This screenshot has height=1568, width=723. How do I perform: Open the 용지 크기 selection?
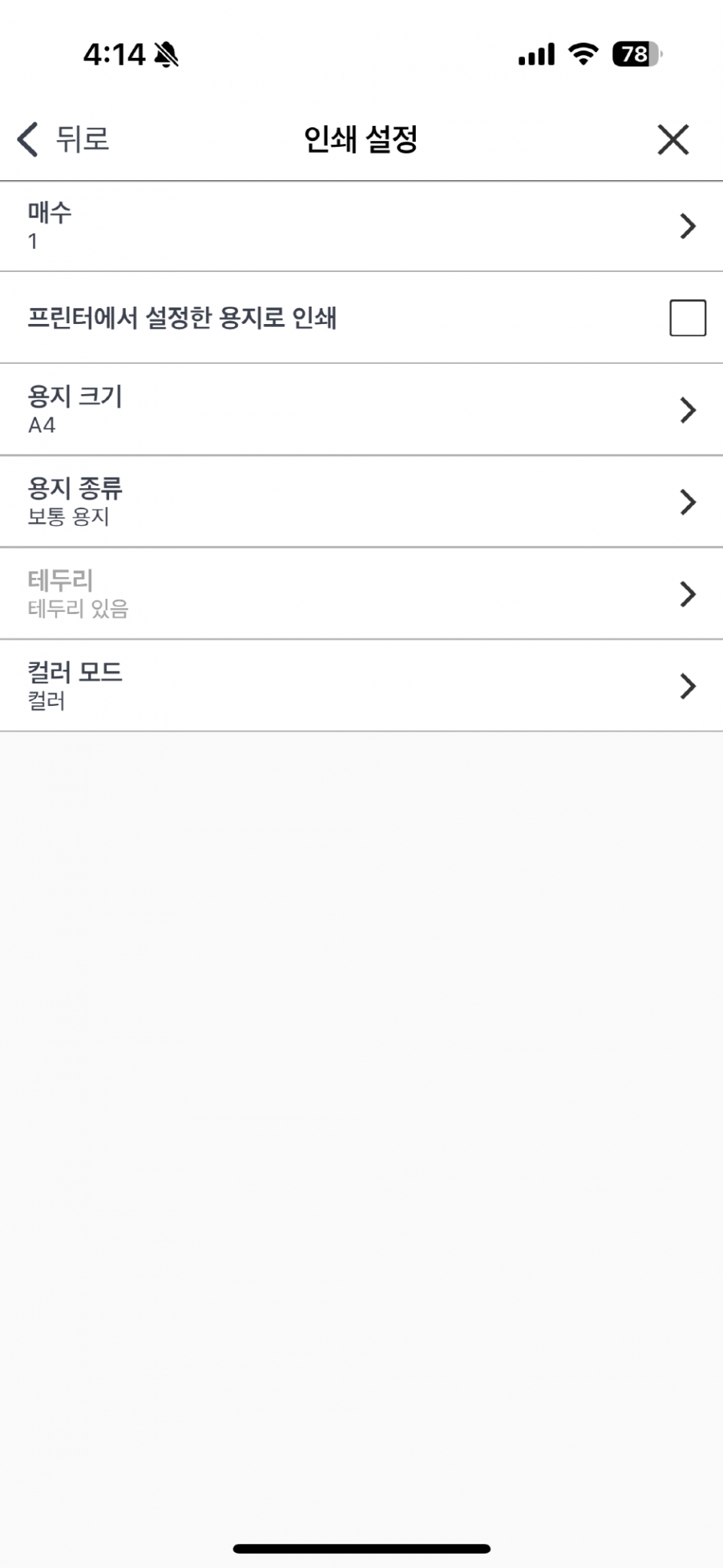(x=361, y=409)
